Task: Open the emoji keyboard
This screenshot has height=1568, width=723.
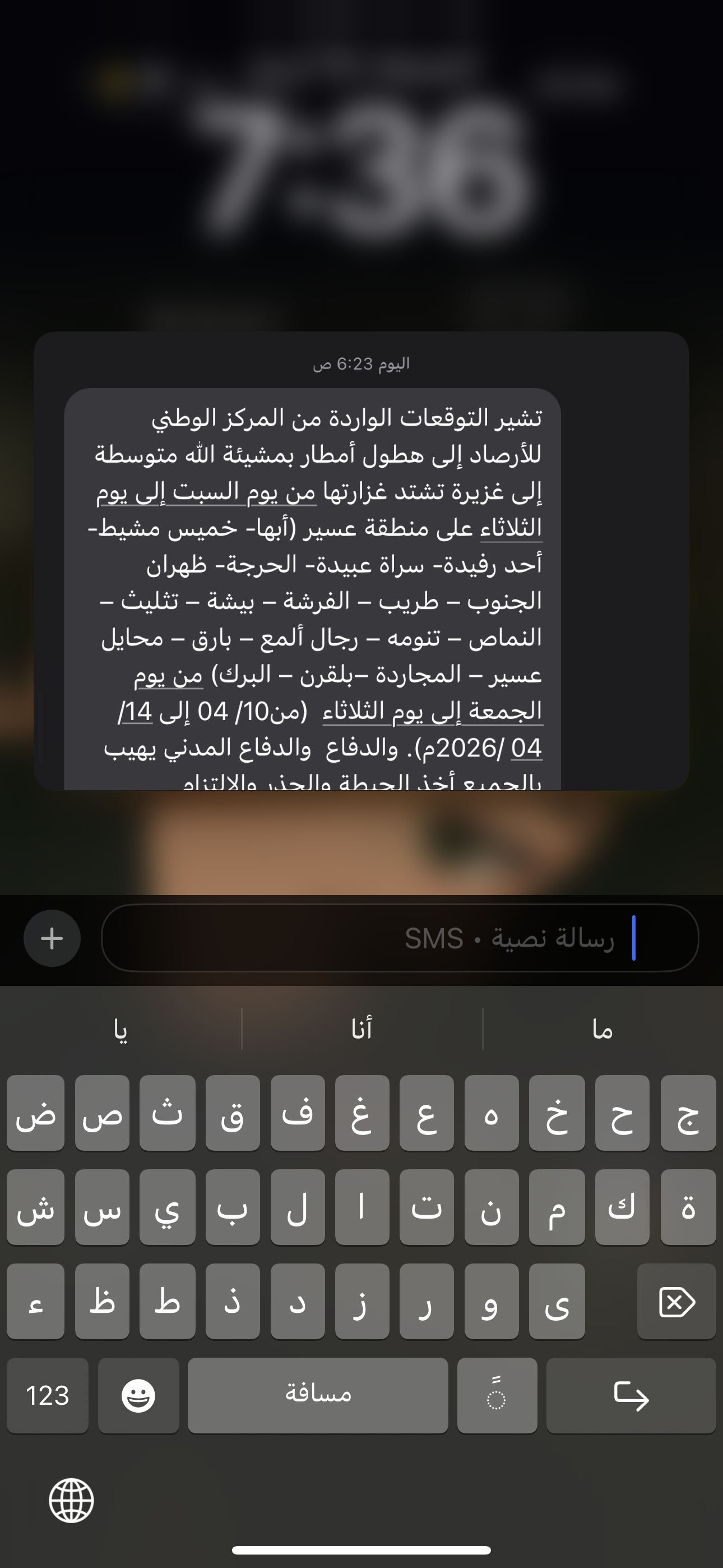Action: coord(138,1395)
